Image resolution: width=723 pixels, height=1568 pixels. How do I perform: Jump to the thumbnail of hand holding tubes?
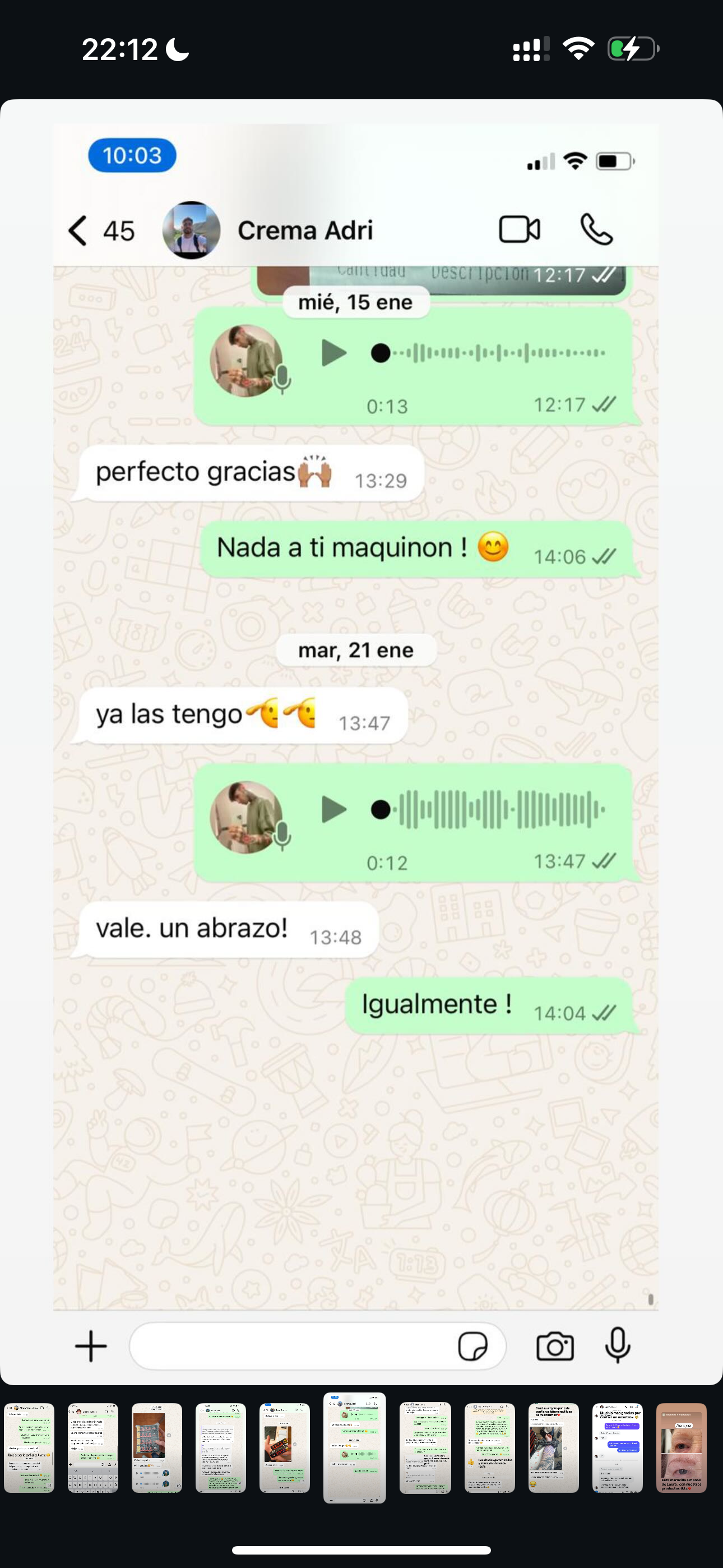click(x=284, y=1447)
